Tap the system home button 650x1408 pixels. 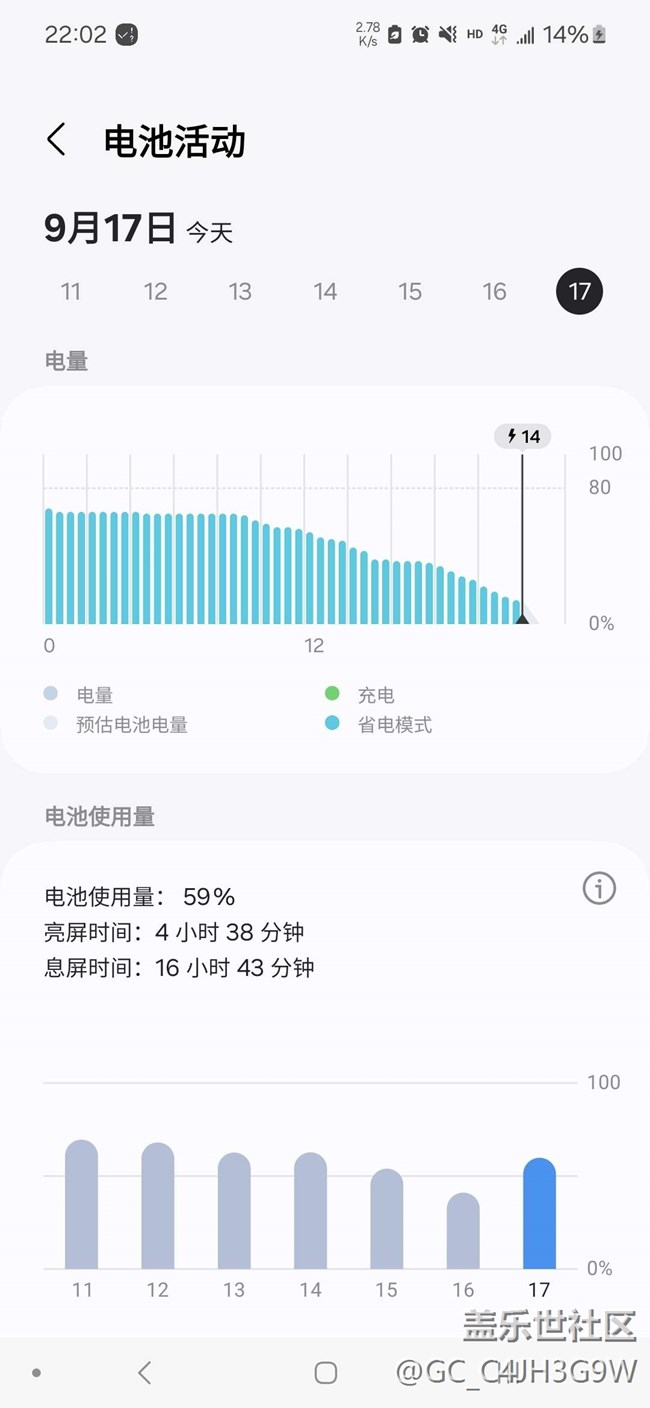point(325,1373)
